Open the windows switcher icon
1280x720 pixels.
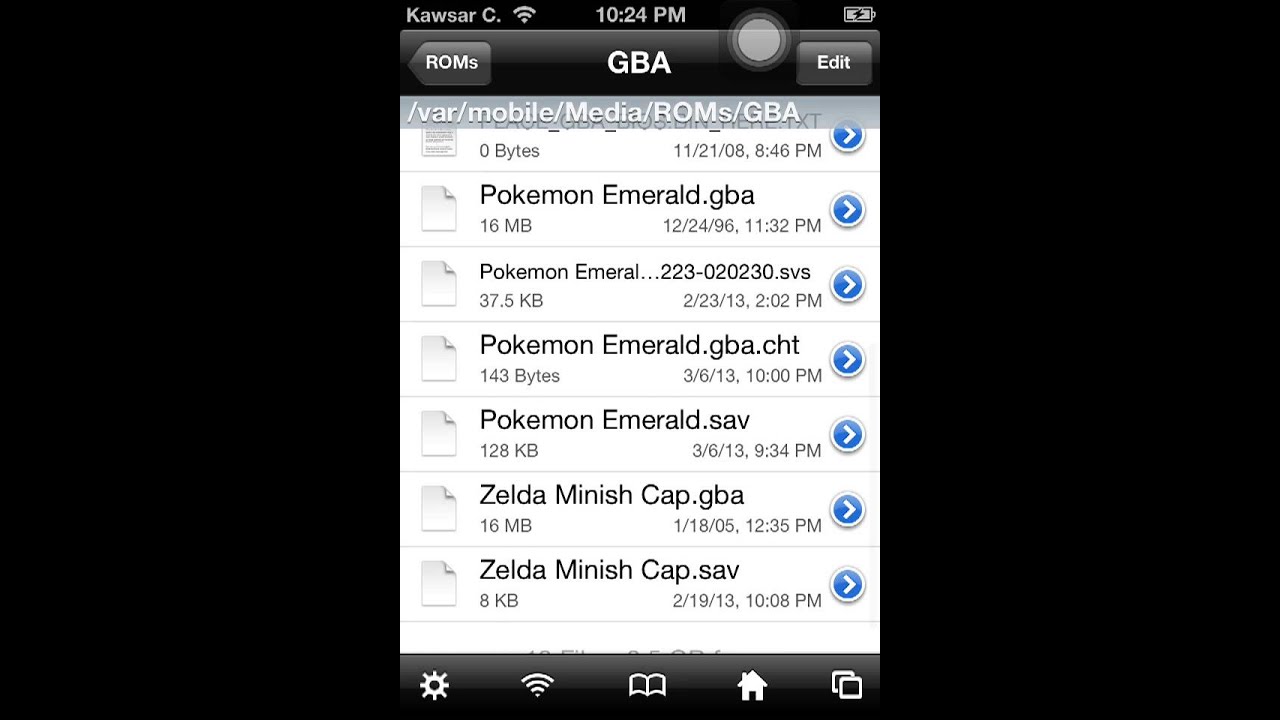[846, 685]
